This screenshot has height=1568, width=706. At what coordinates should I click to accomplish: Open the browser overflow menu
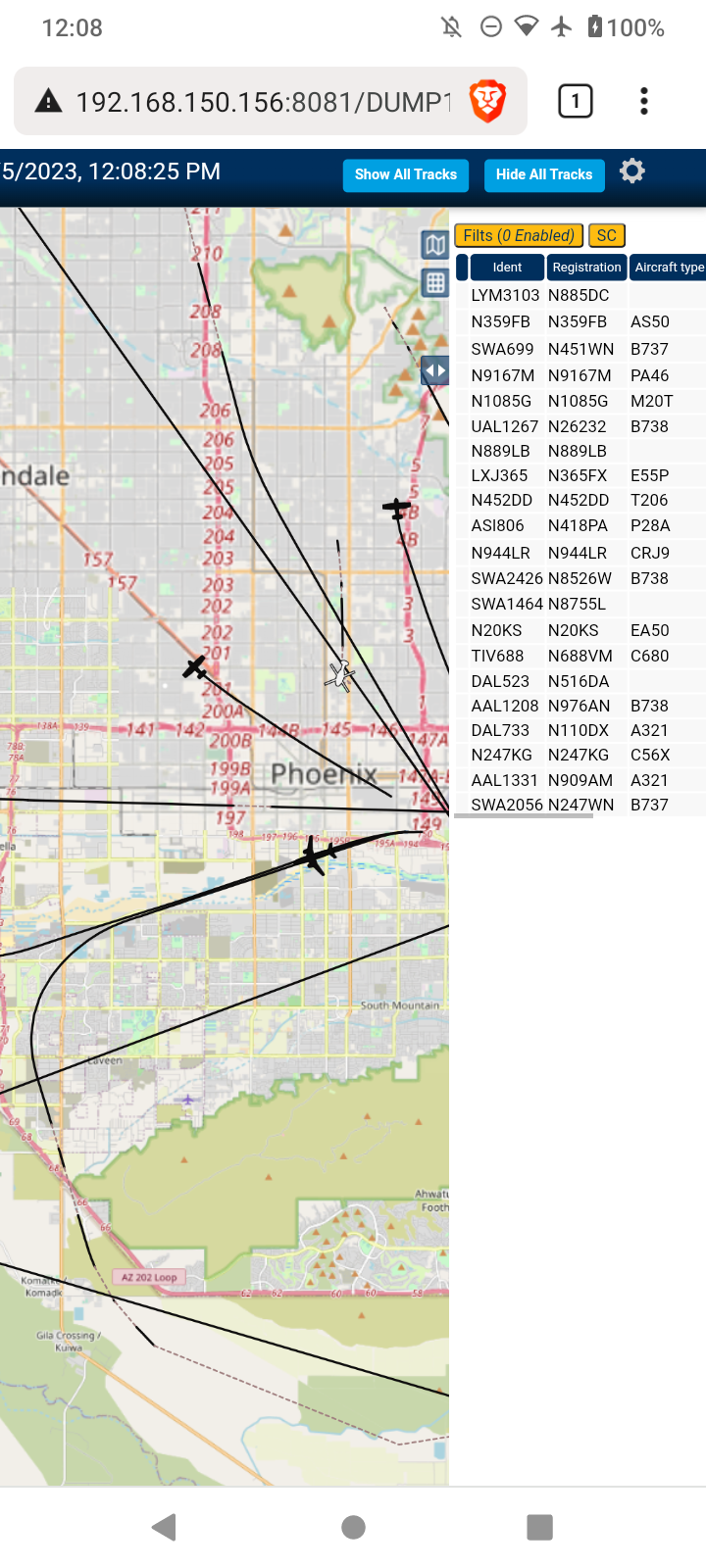coord(644,101)
